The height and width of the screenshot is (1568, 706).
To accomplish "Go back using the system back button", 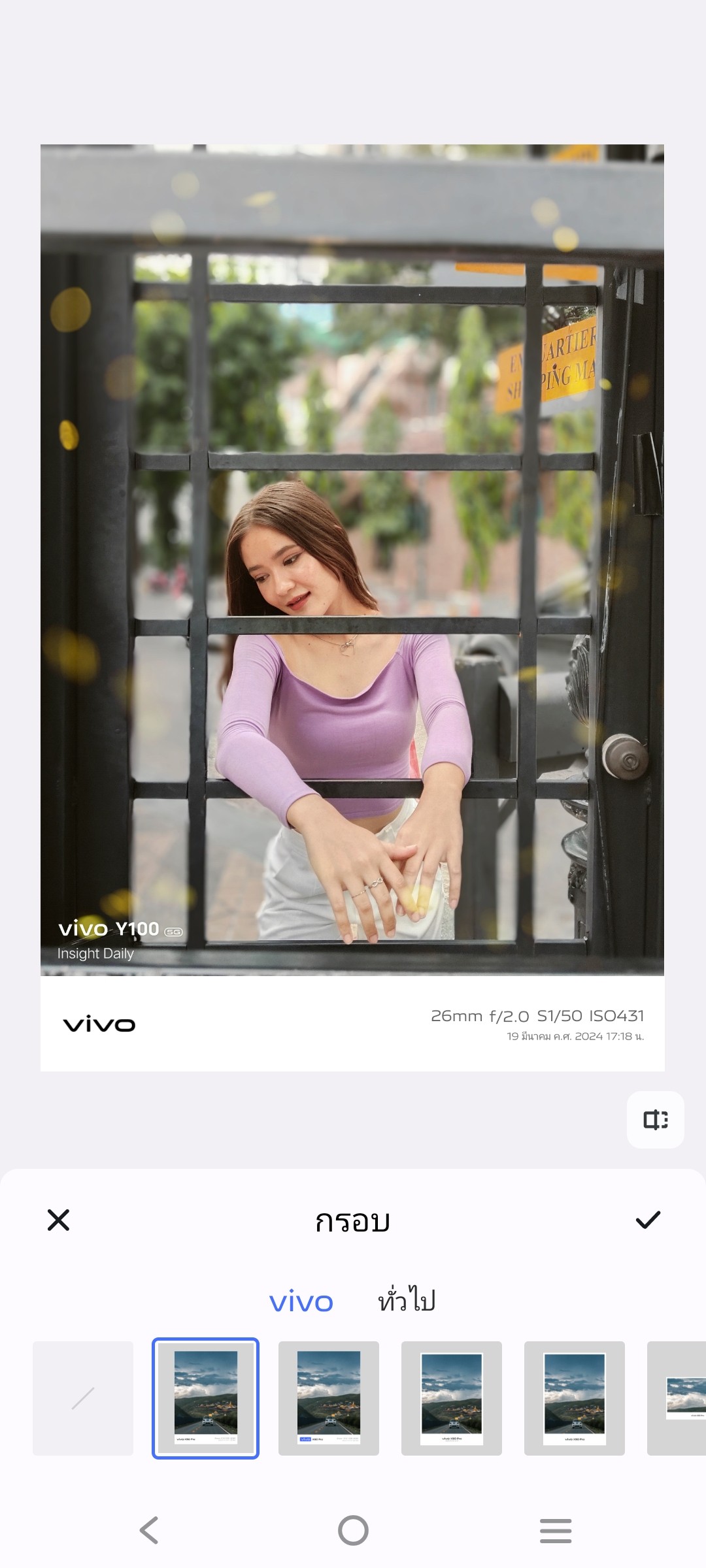I will coord(149,1530).
